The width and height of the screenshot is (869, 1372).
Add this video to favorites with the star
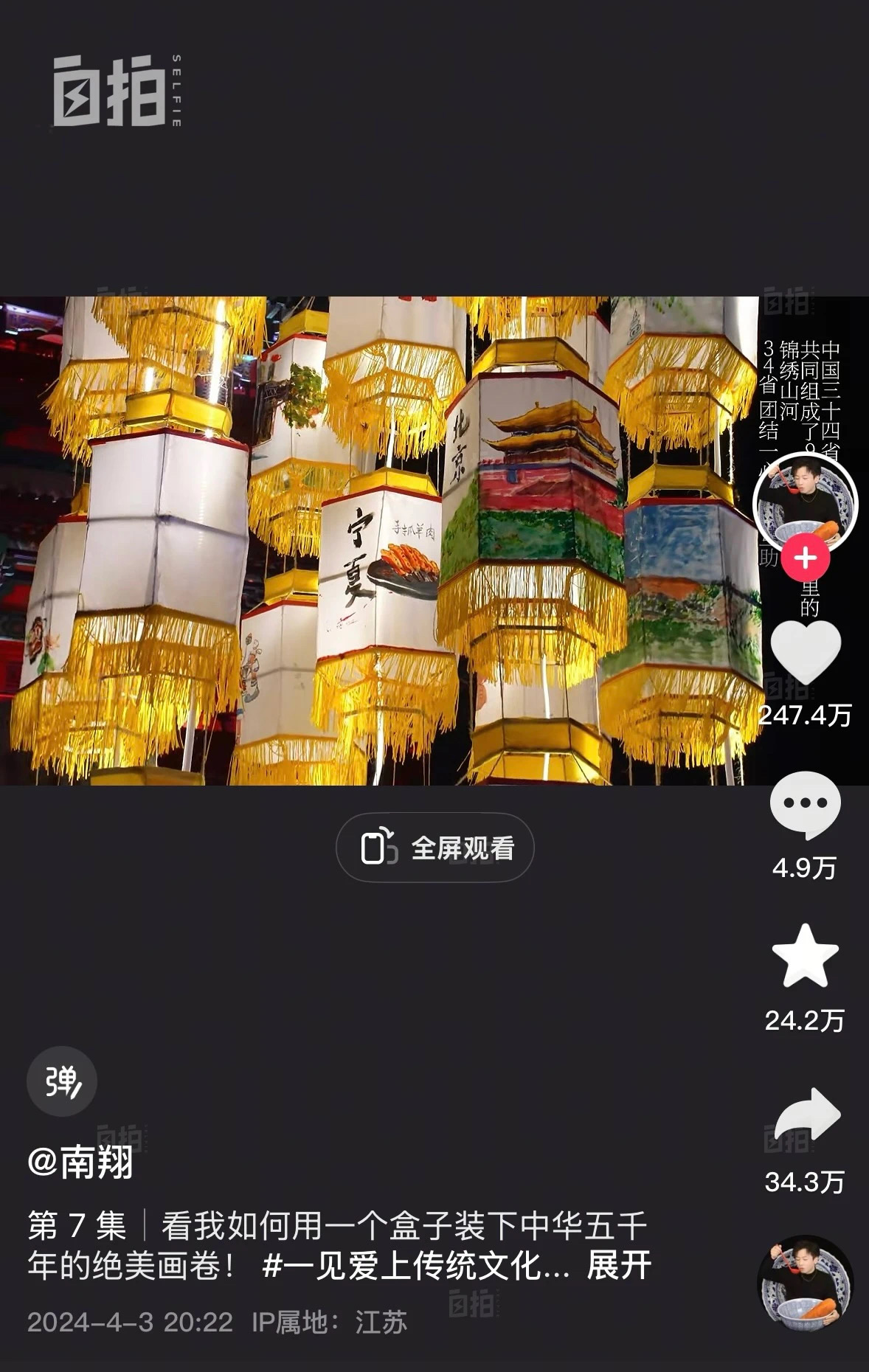coord(805,956)
